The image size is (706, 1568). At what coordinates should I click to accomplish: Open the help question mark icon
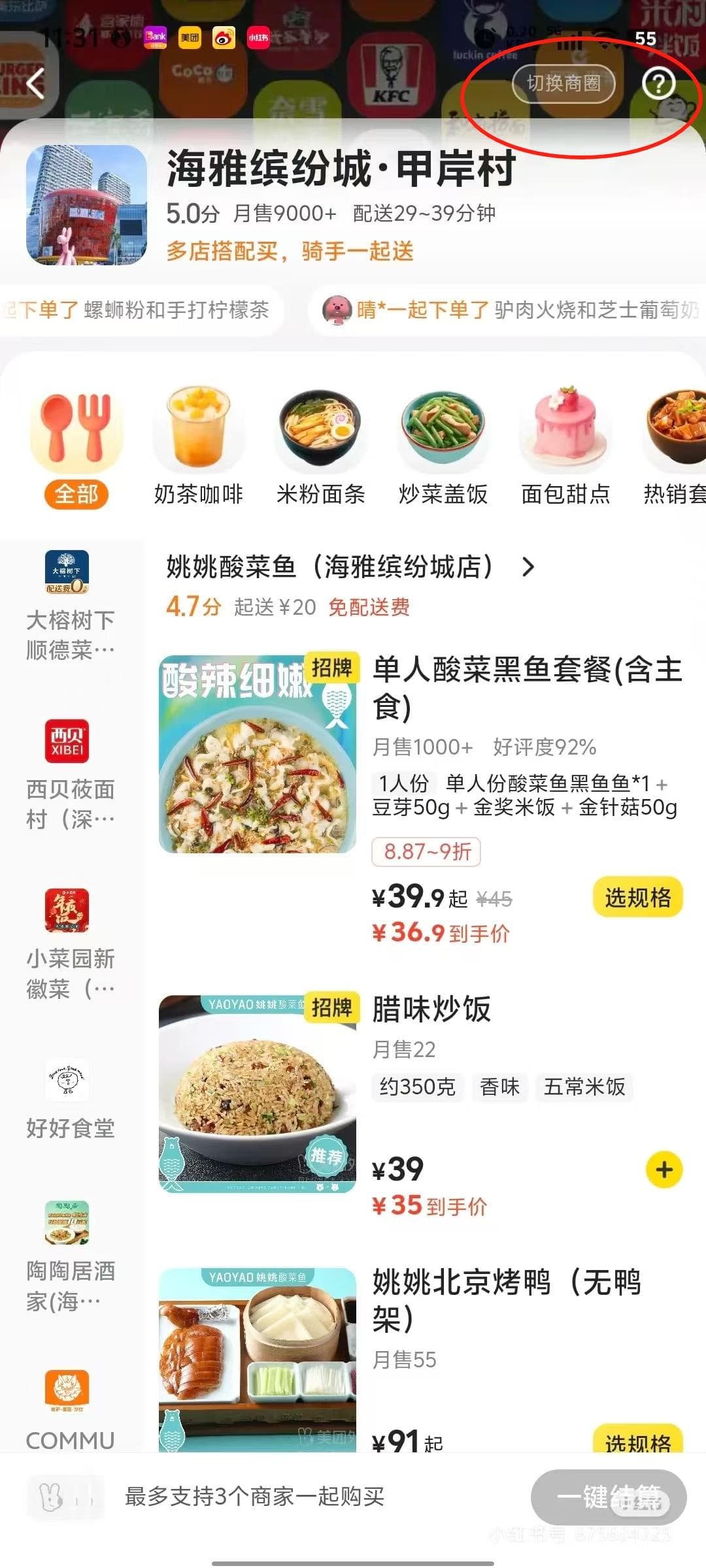[x=658, y=84]
